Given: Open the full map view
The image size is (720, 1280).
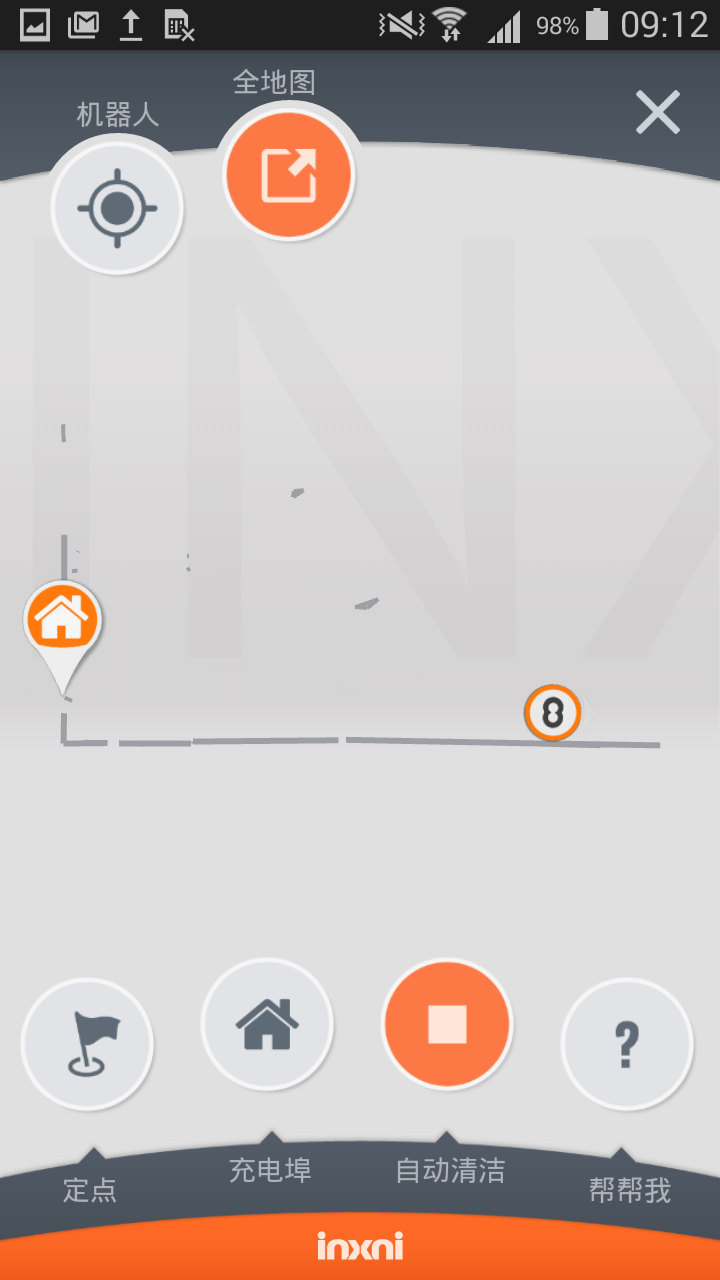Looking at the screenshot, I should point(289,175).
